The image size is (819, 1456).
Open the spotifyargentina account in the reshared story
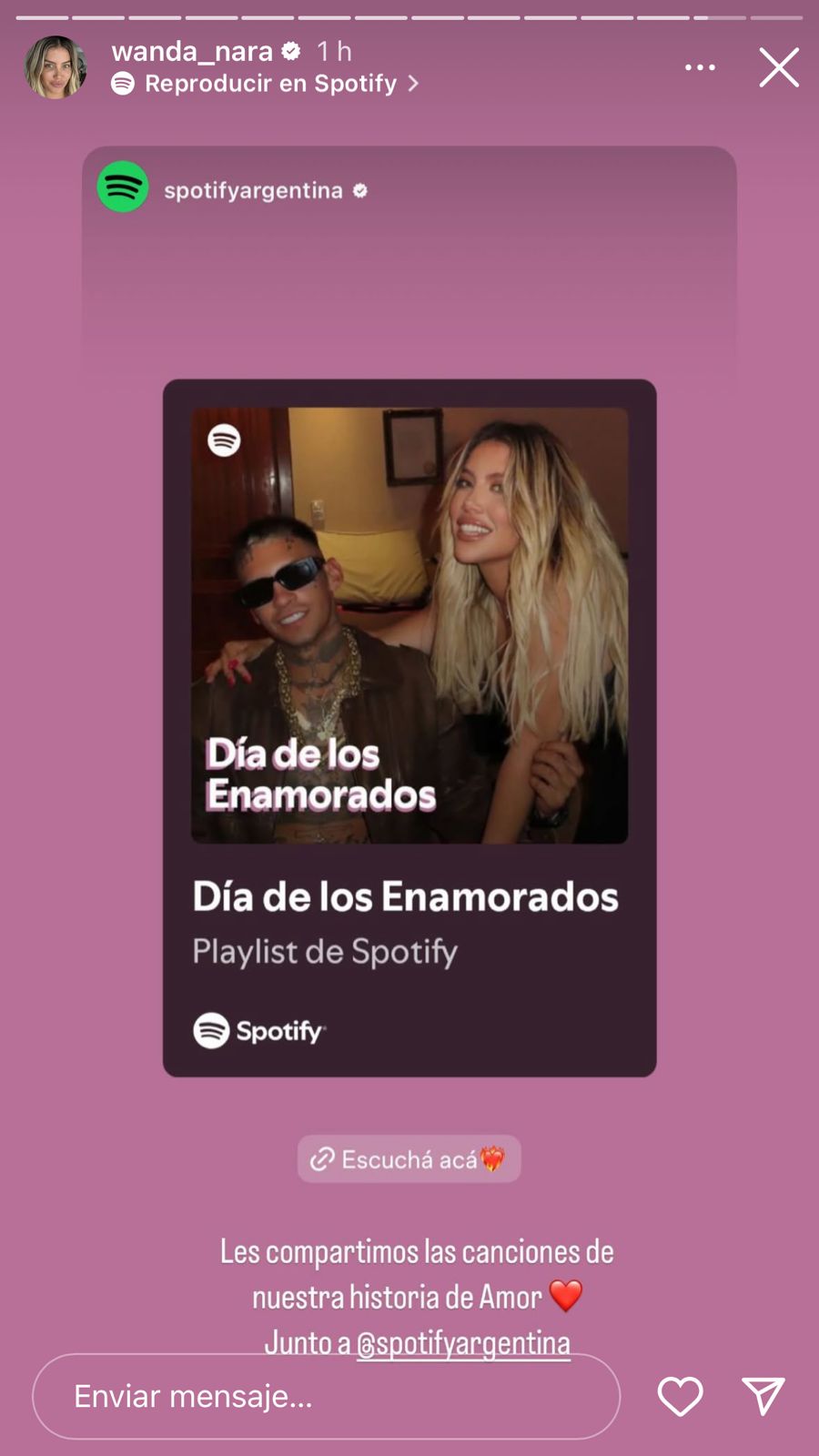point(253,190)
